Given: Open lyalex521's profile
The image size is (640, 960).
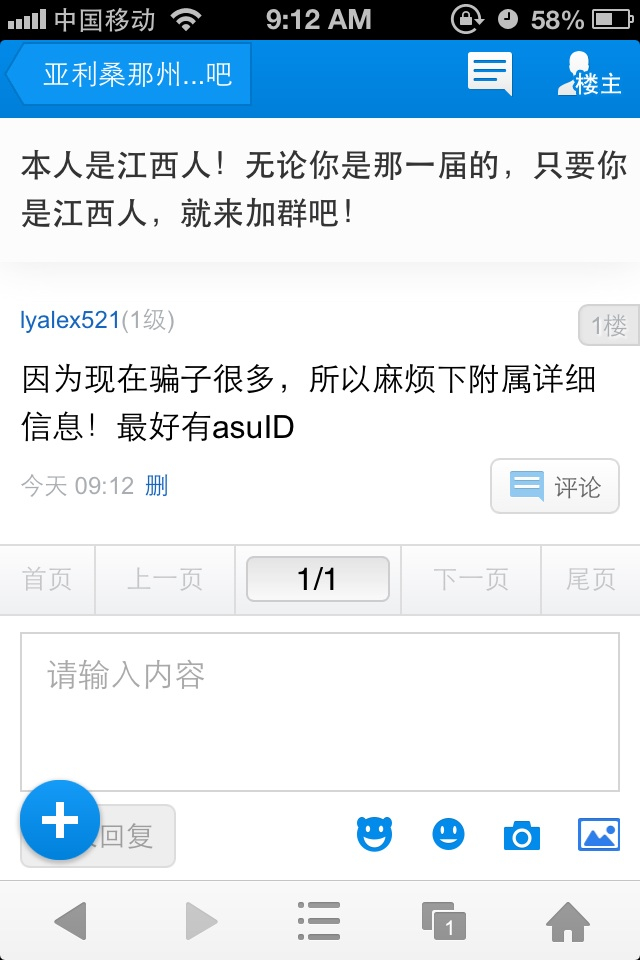Looking at the screenshot, I should coord(70,320).
